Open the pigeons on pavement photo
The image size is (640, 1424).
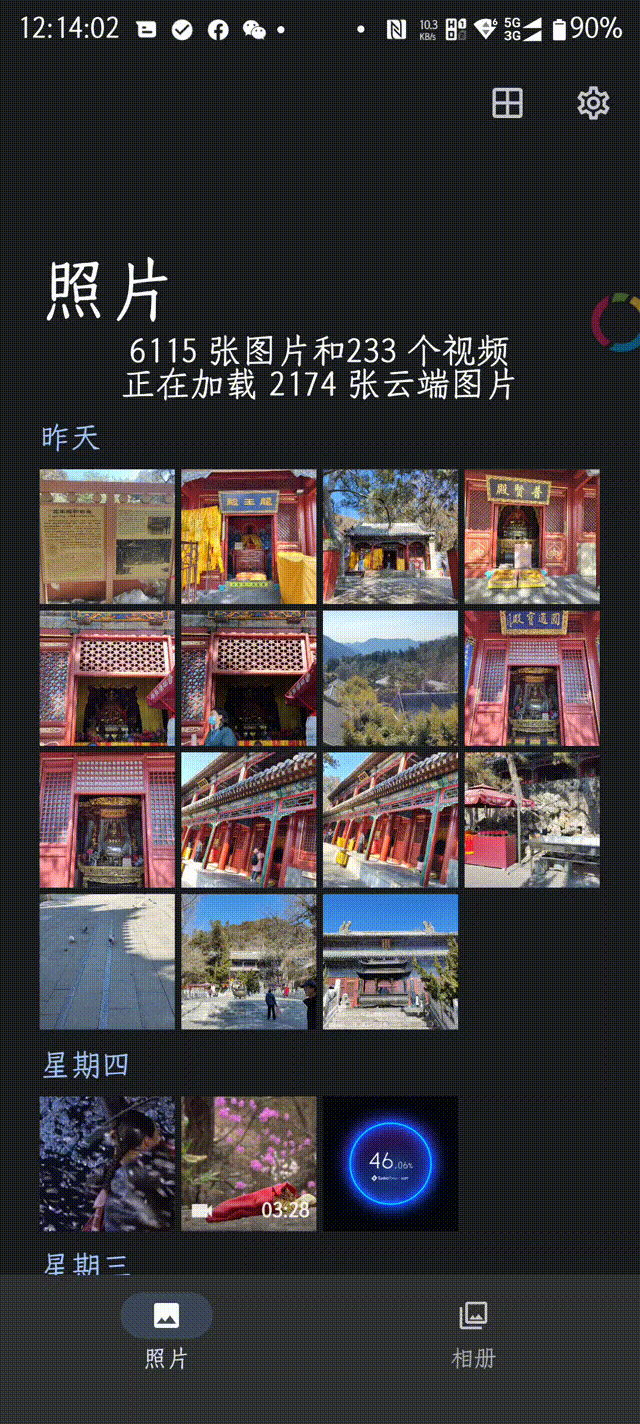point(107,961)
